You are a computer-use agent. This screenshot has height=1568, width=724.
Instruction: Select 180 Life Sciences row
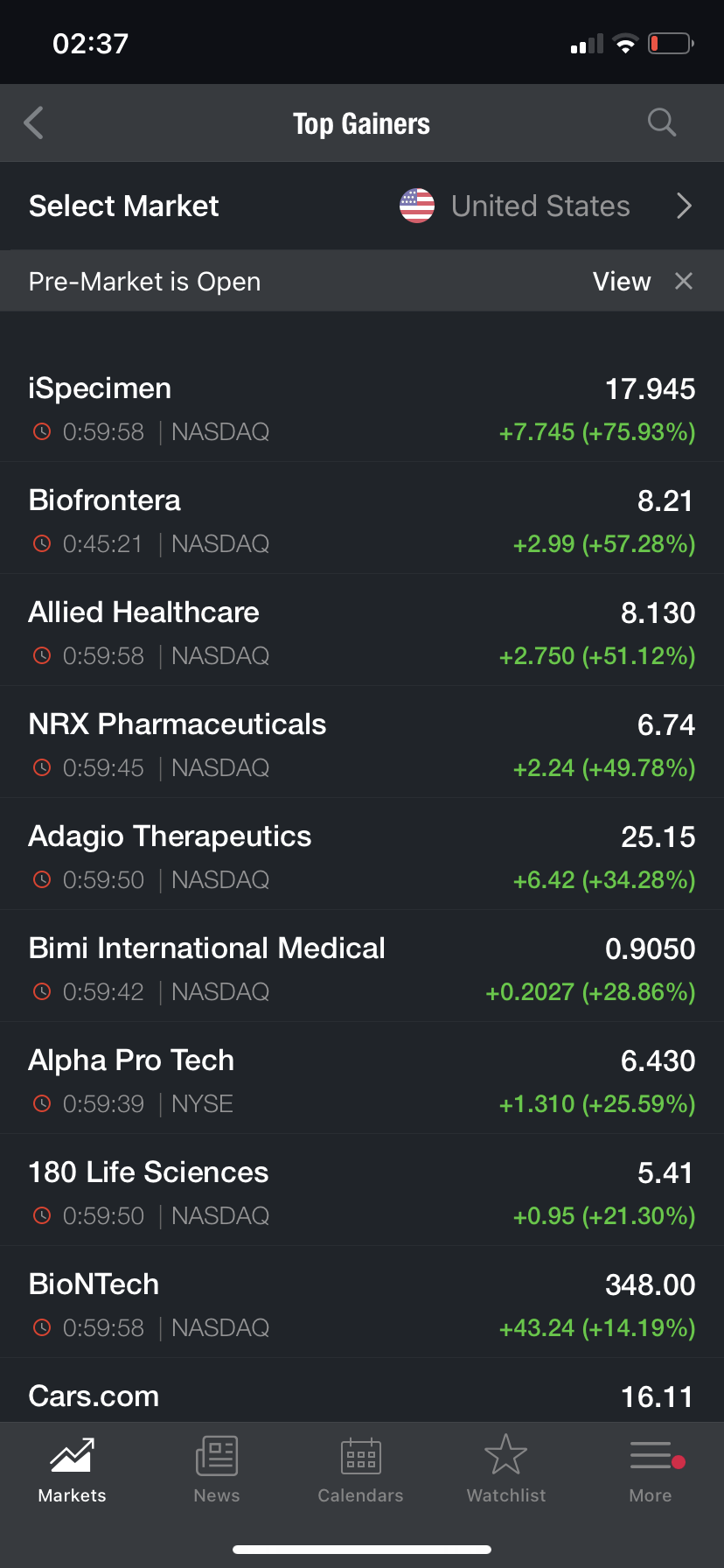pos(361,1192)
